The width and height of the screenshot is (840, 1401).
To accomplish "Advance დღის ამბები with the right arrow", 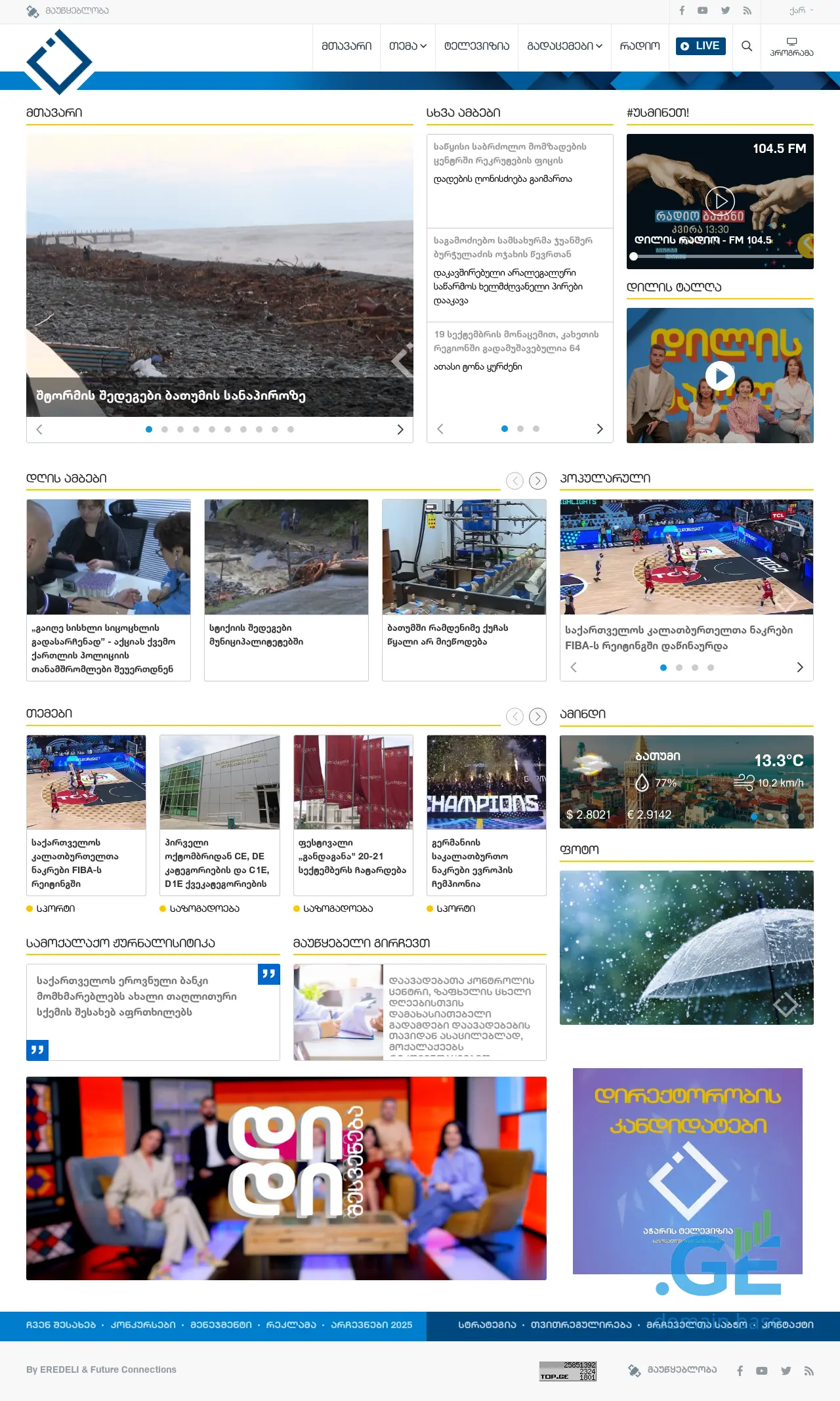I will click(x=537, y=481).
